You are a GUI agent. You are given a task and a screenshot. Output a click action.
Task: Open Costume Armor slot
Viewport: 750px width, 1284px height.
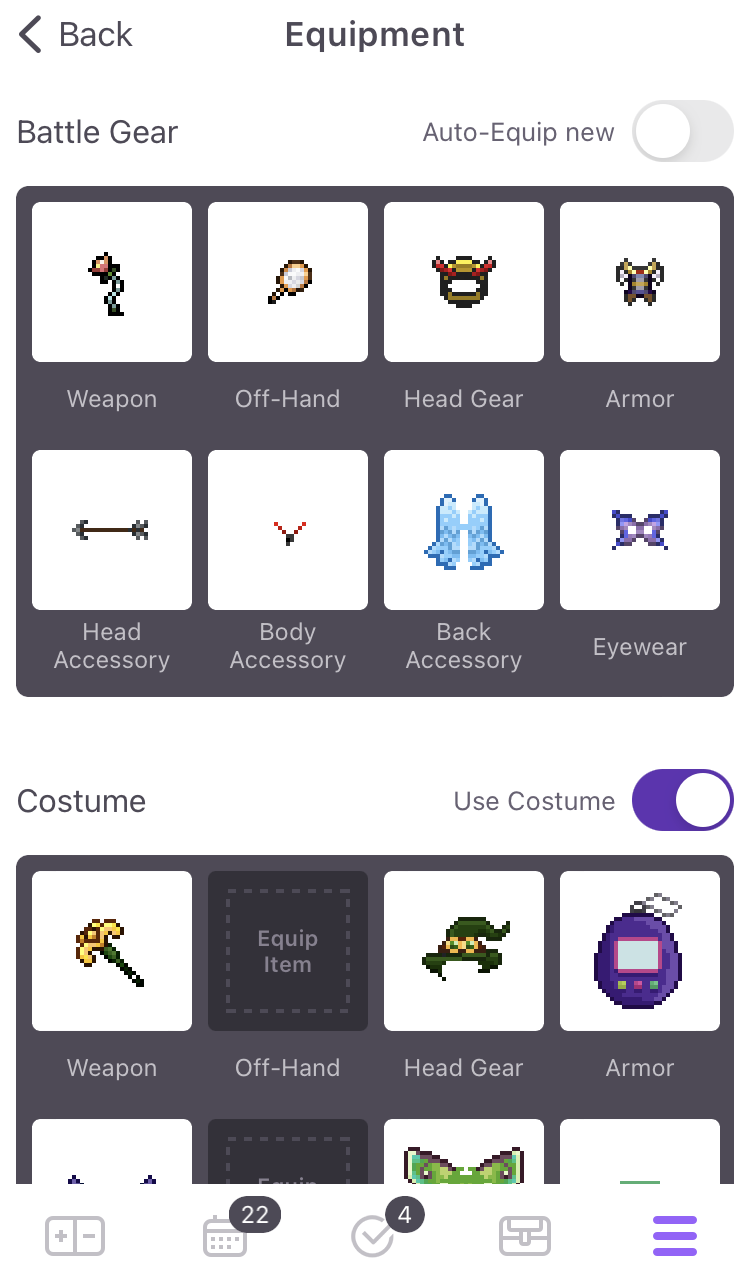(640, 951)
